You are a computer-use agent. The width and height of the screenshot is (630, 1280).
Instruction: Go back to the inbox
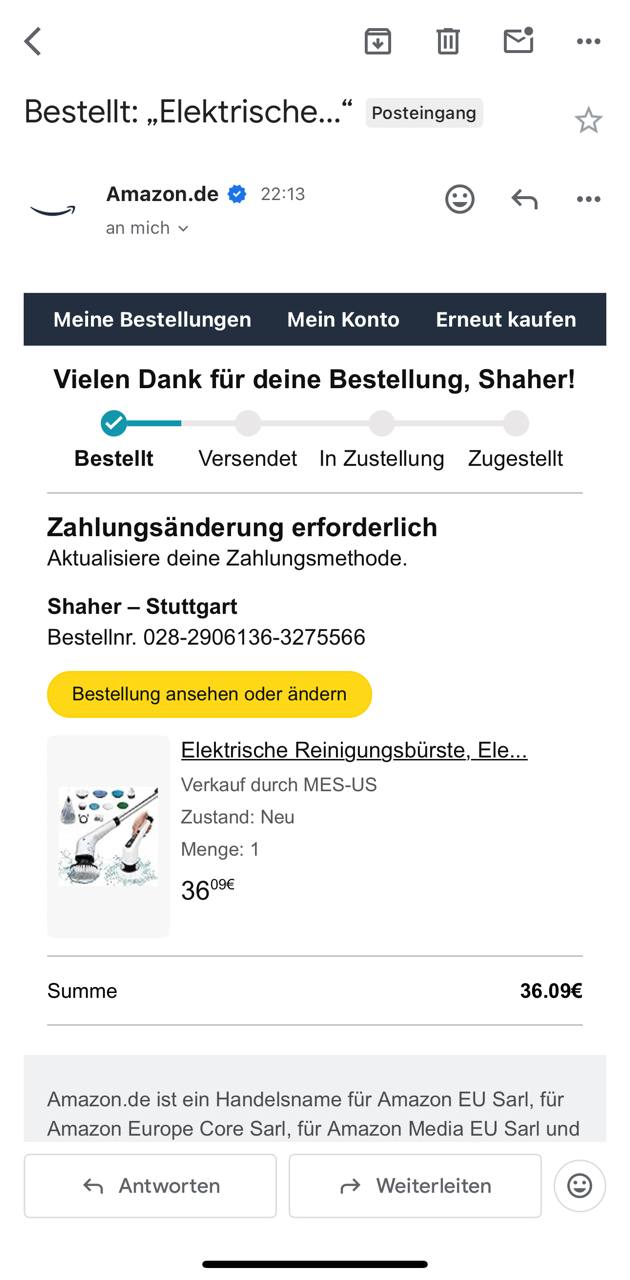click(33, 41)
